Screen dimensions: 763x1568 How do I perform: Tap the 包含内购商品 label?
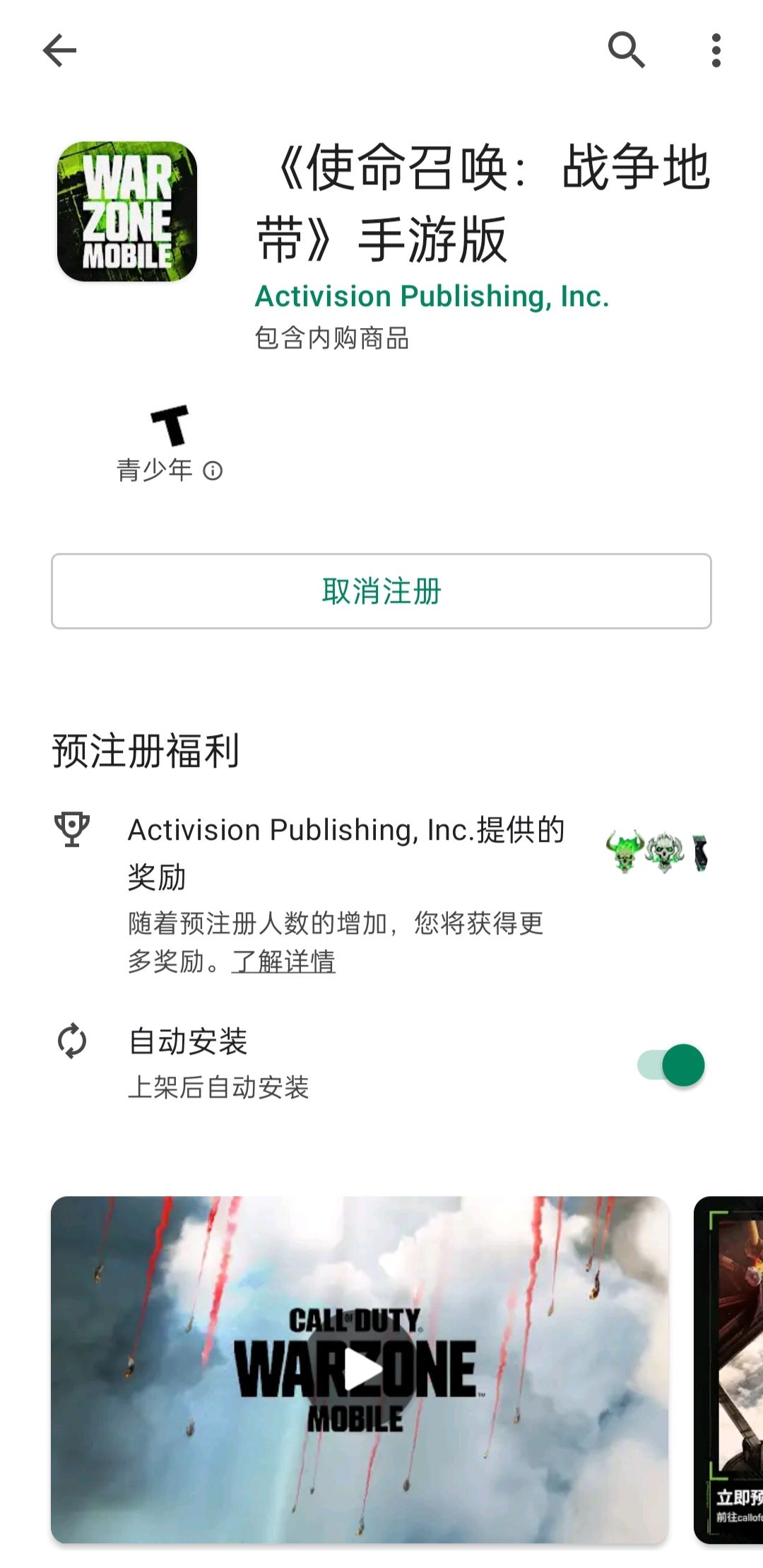point(332,339)
